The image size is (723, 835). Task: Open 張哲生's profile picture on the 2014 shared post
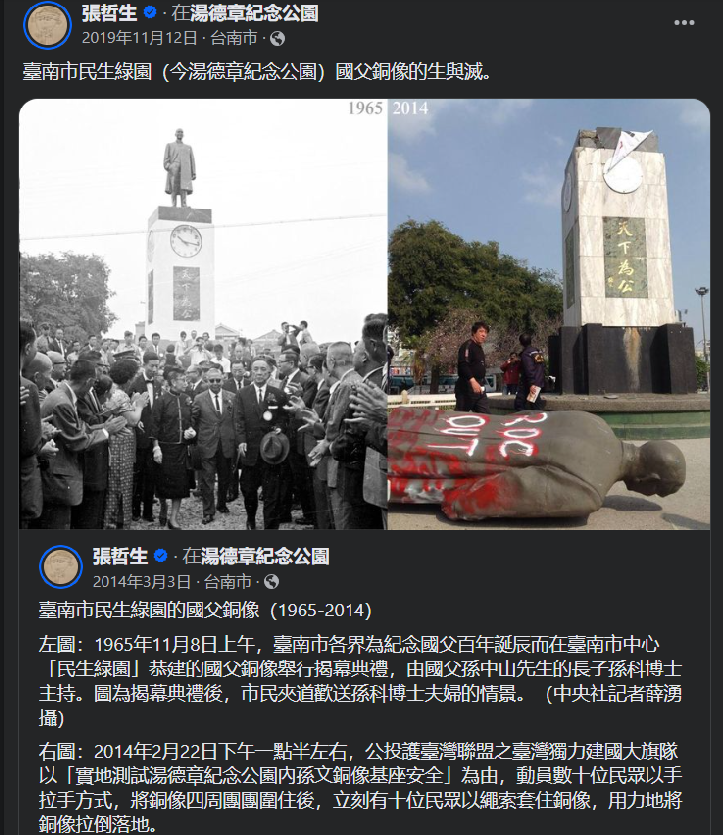(x=60, y=567)
